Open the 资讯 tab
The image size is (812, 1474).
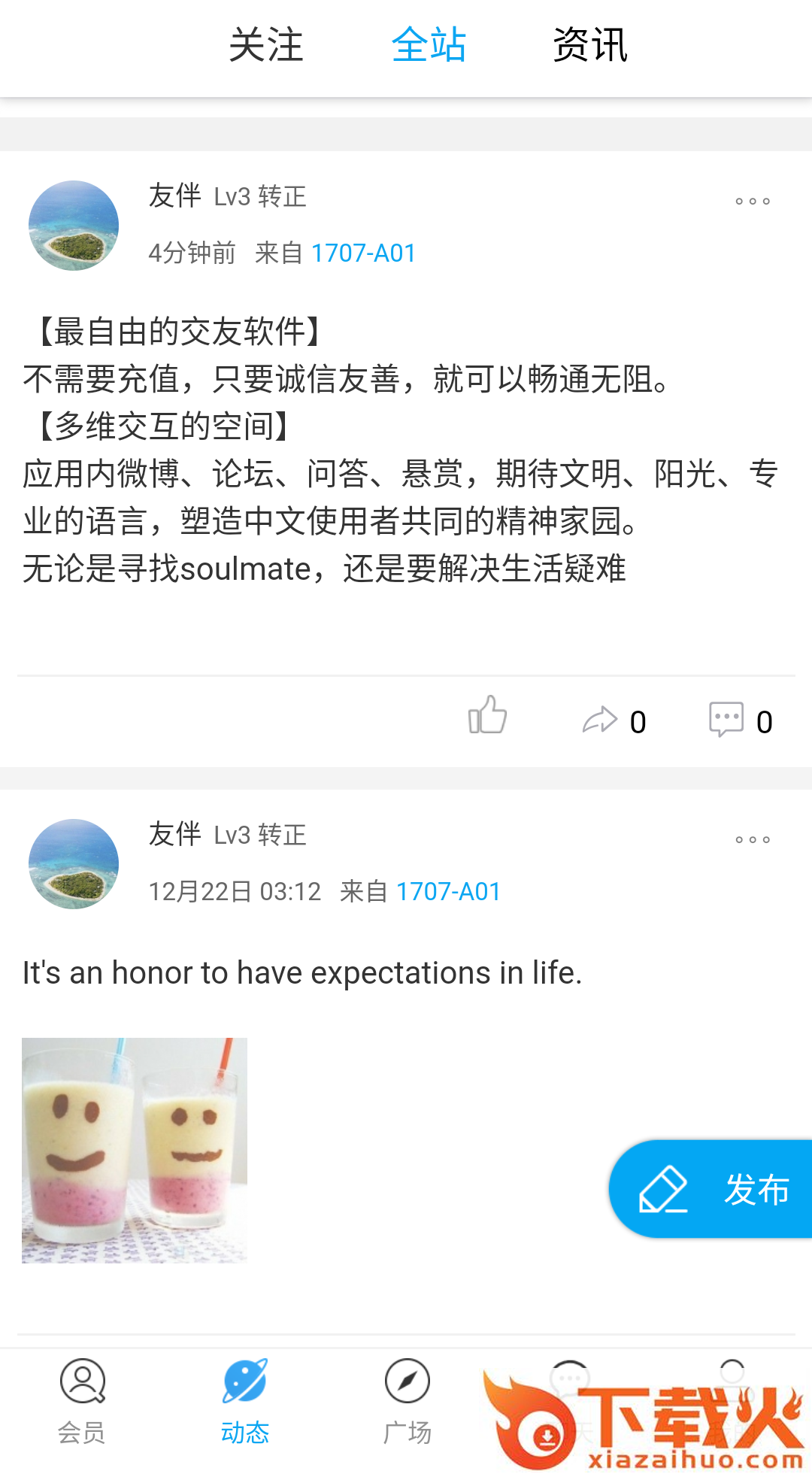[590, 45]
